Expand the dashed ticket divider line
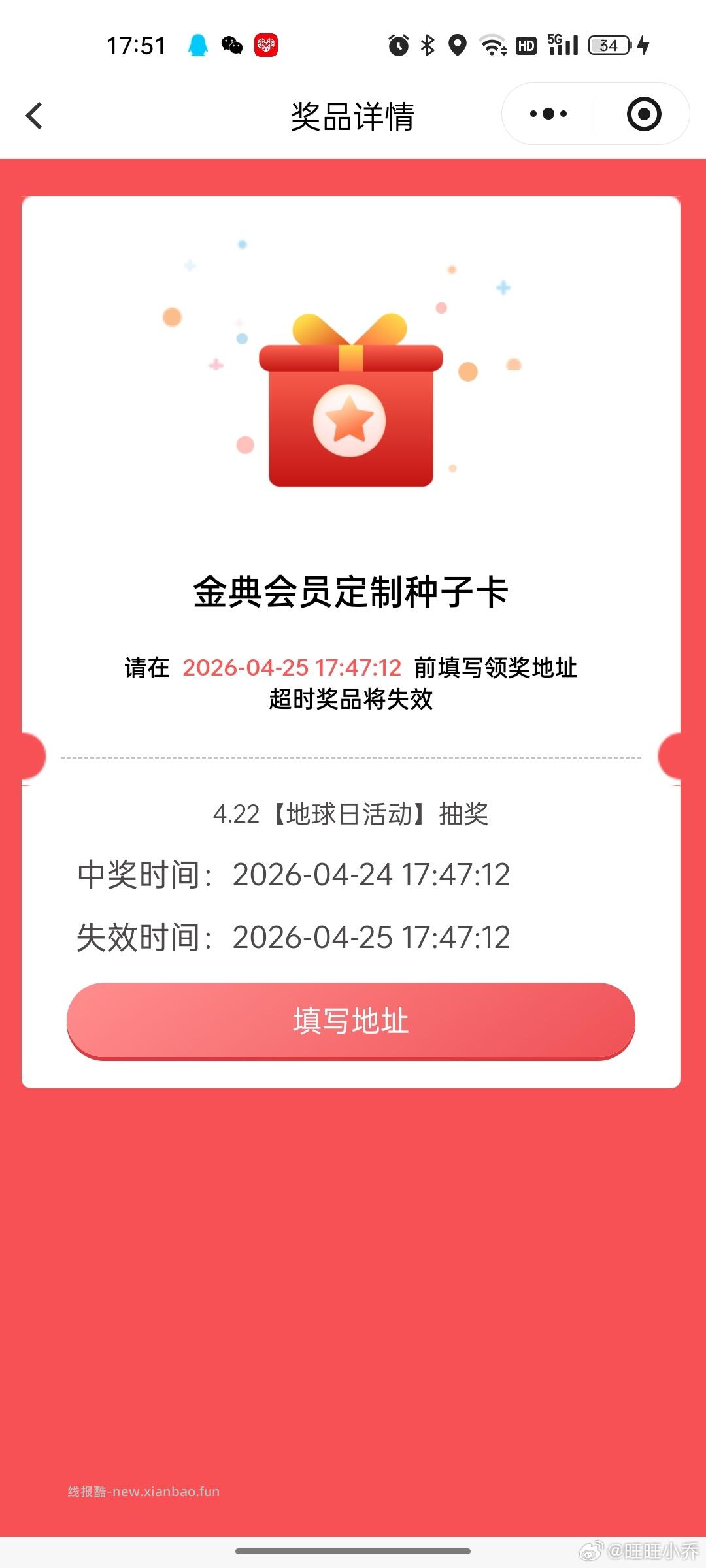This screenshot has width=706, height=1568. 352,757
